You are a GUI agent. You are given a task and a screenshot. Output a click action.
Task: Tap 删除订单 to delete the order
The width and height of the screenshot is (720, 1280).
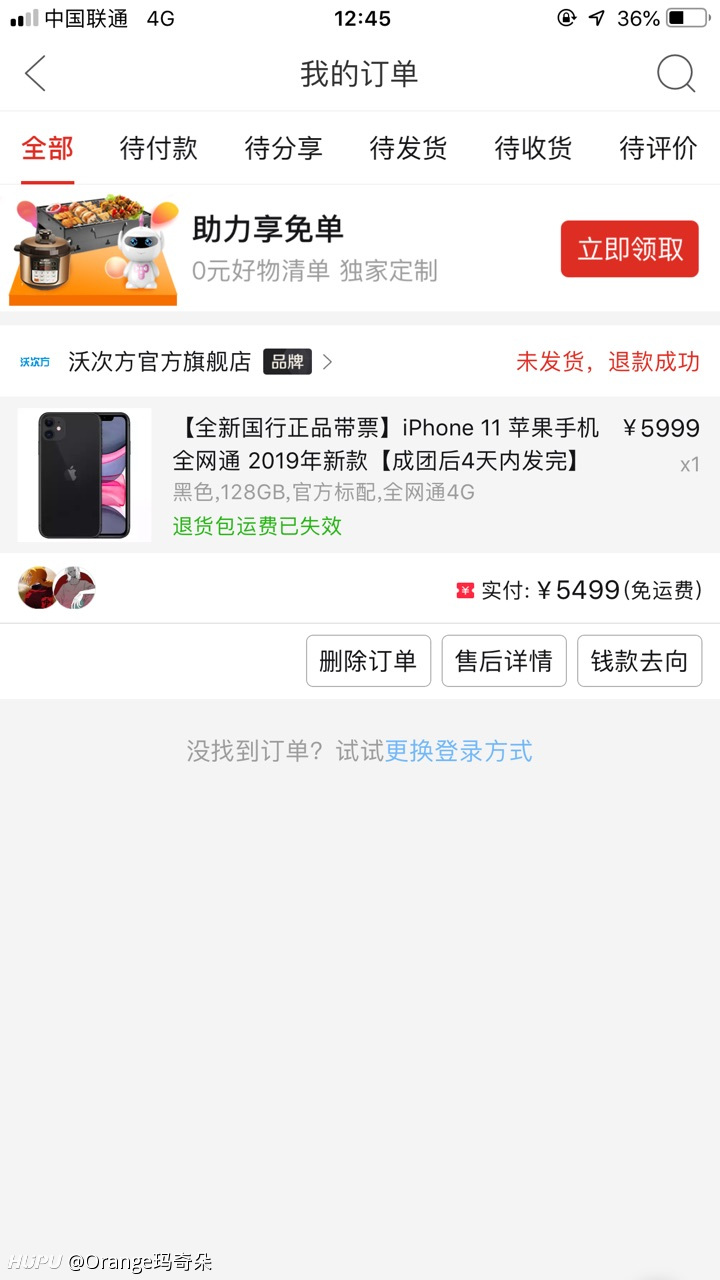(x=368, y=661)
